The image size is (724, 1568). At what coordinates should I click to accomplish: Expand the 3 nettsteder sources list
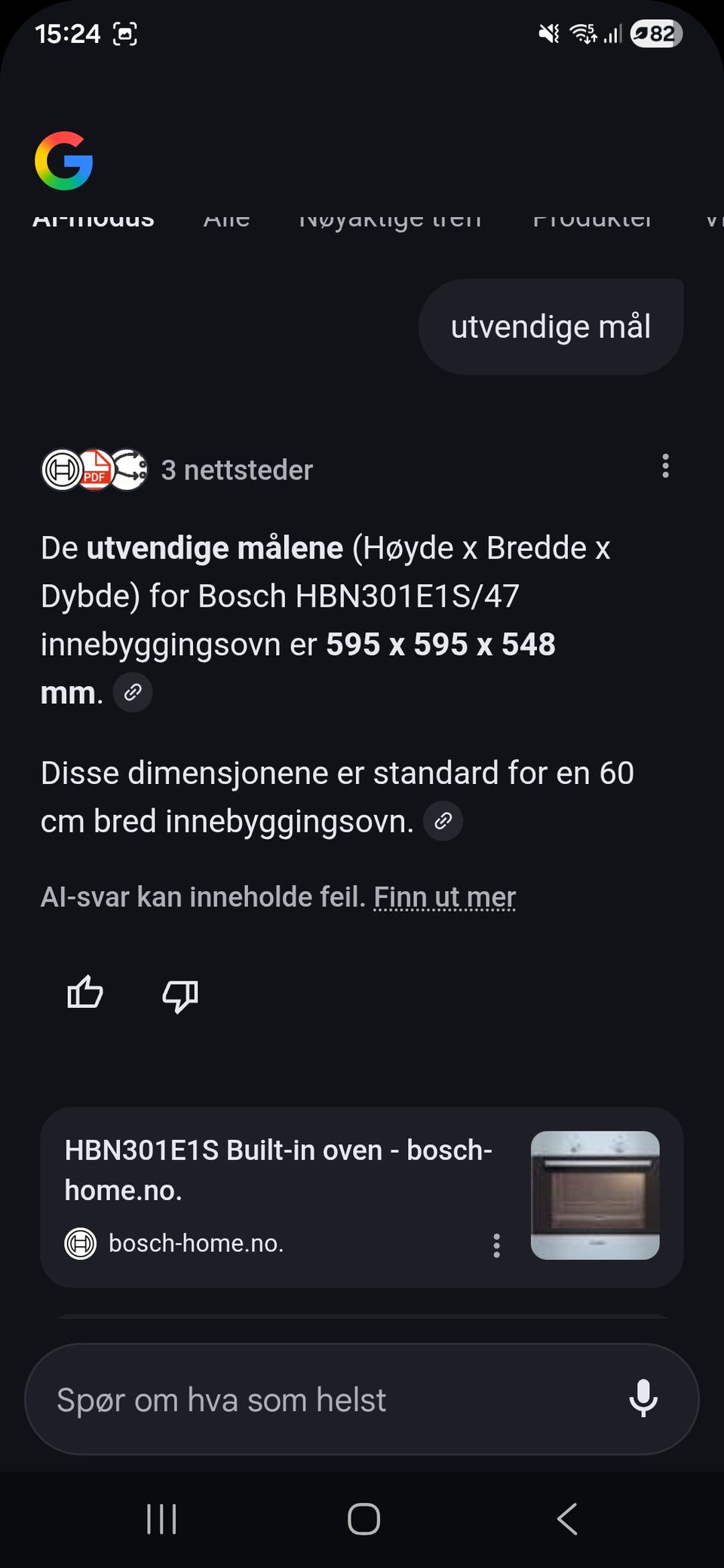[x=238, y=469]
